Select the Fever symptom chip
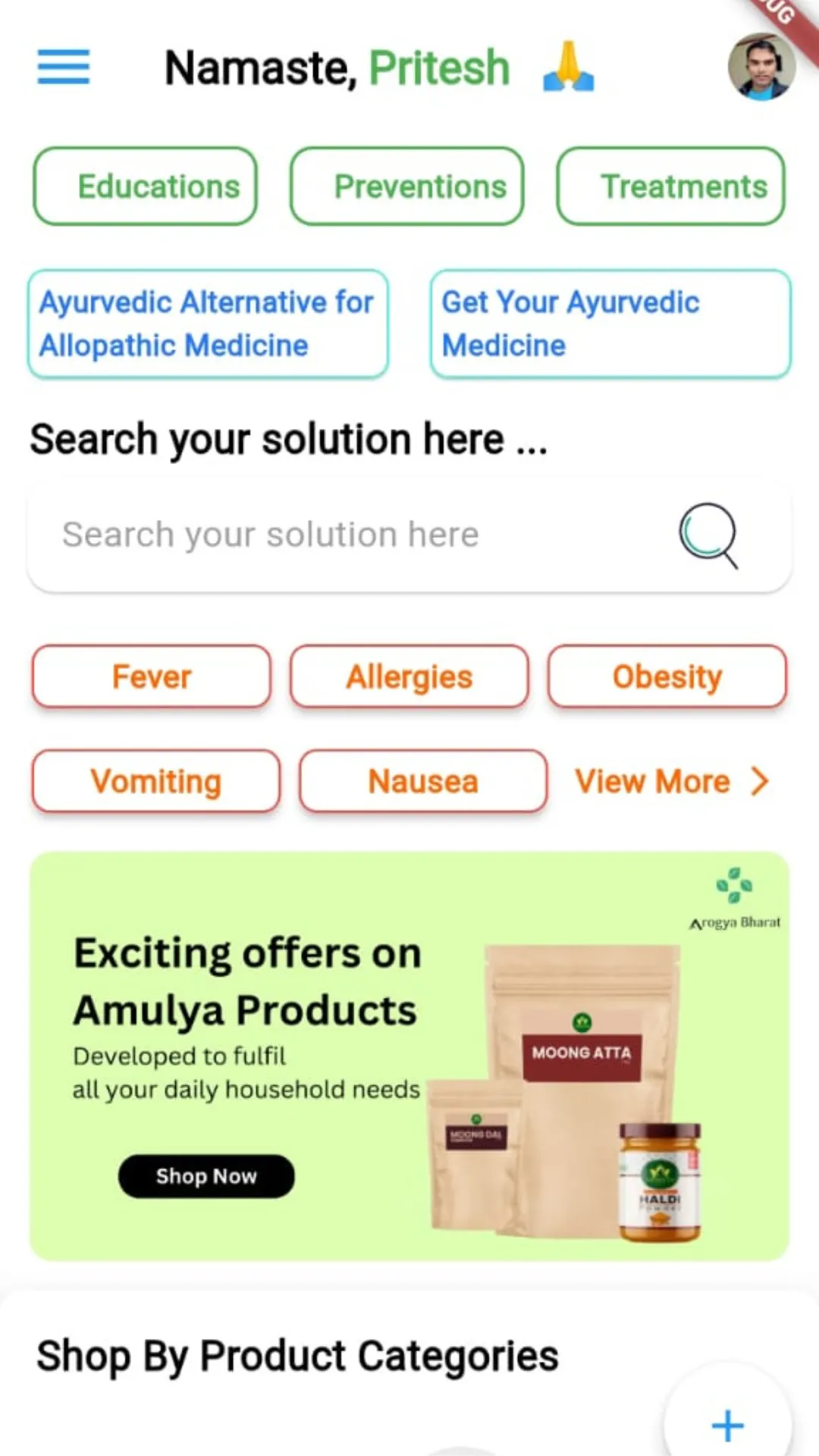This screenshot has width=819, height=1456. [151, 676]
